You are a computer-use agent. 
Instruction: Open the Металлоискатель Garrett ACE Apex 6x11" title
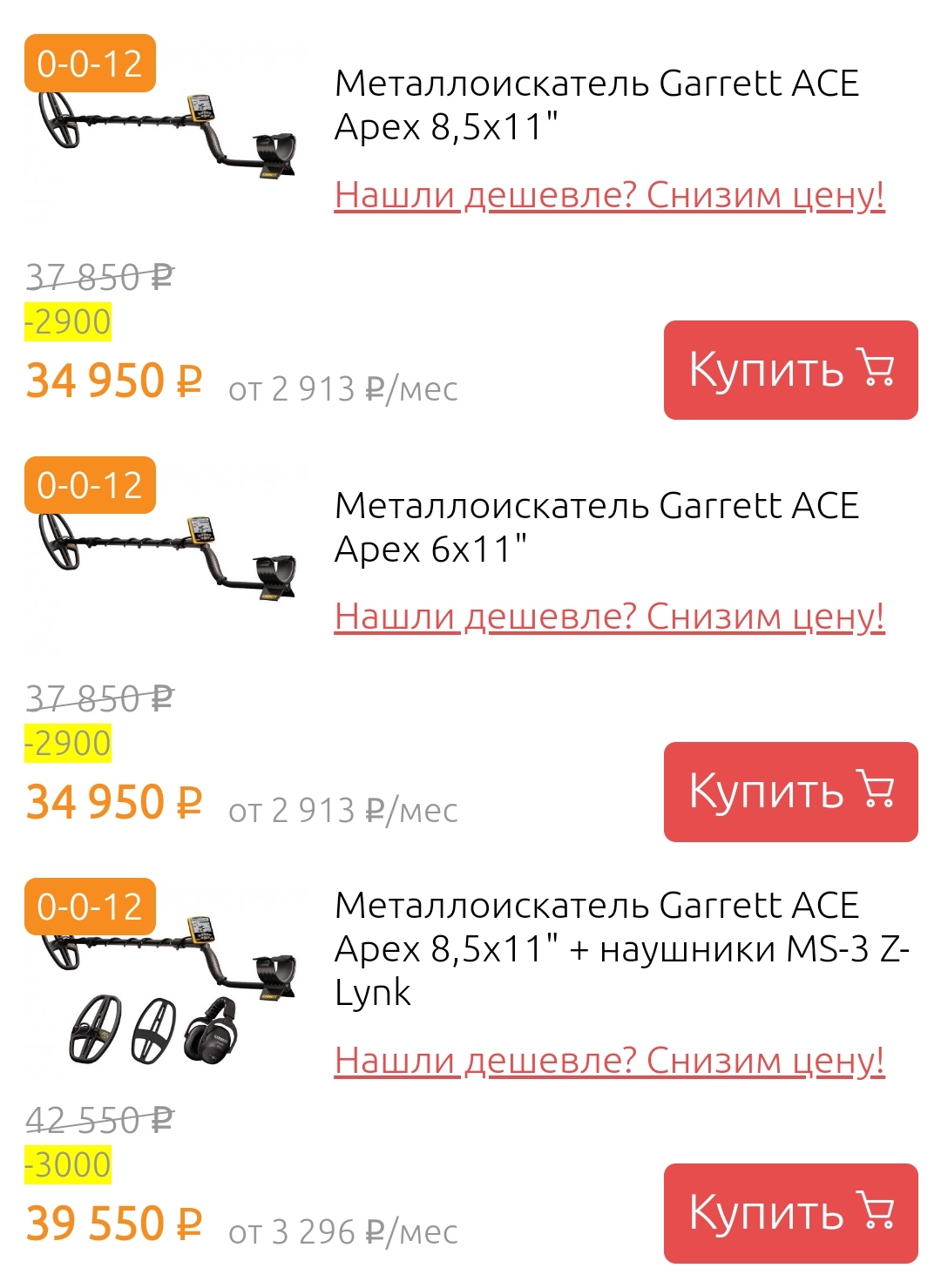[x=596, y=527]
